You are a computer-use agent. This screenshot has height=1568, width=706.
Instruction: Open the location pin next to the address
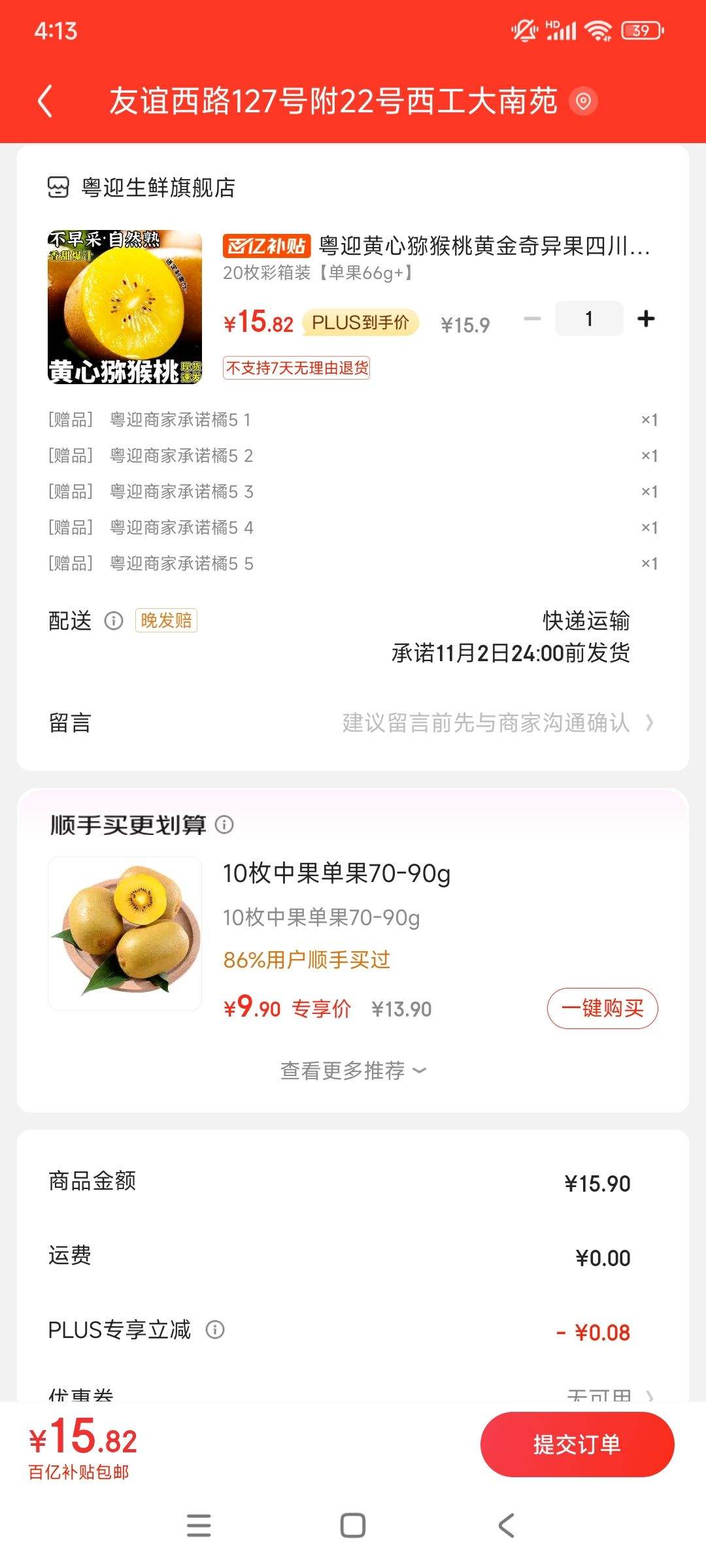584,103
